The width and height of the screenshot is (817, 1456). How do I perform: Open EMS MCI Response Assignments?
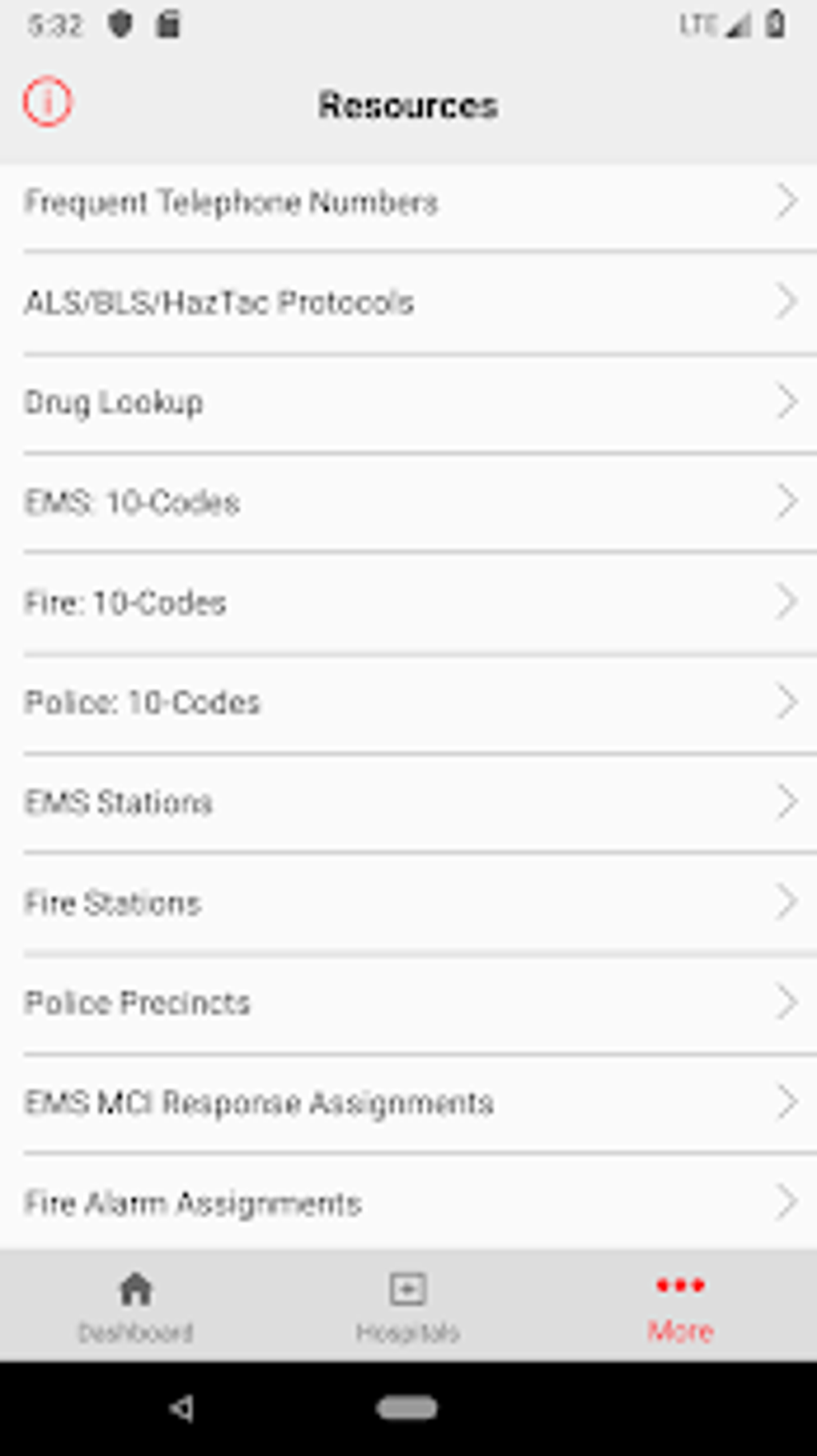(x=408, y=1103)
